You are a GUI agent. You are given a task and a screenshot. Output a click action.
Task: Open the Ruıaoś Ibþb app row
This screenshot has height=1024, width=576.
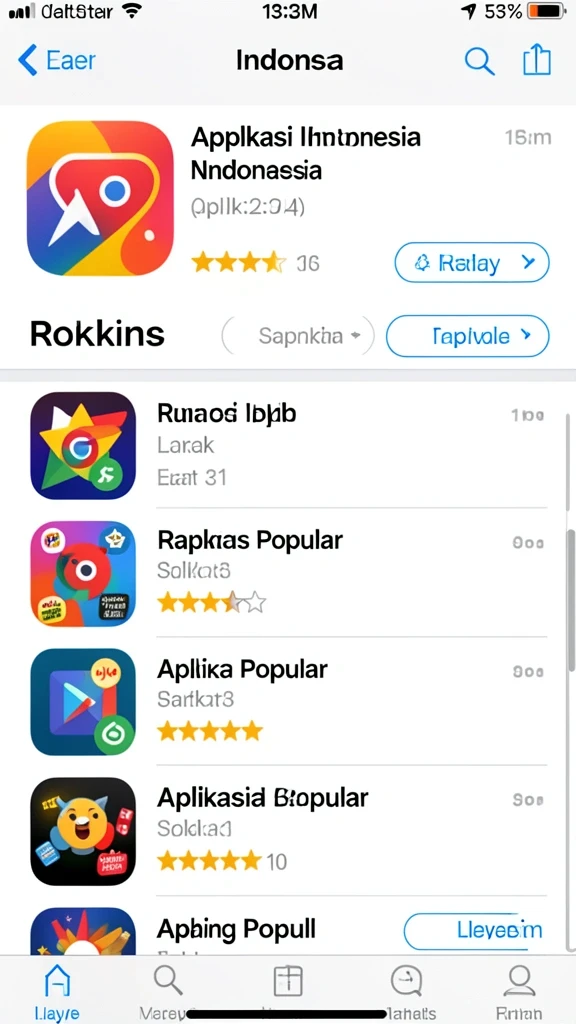coord(288,445)
